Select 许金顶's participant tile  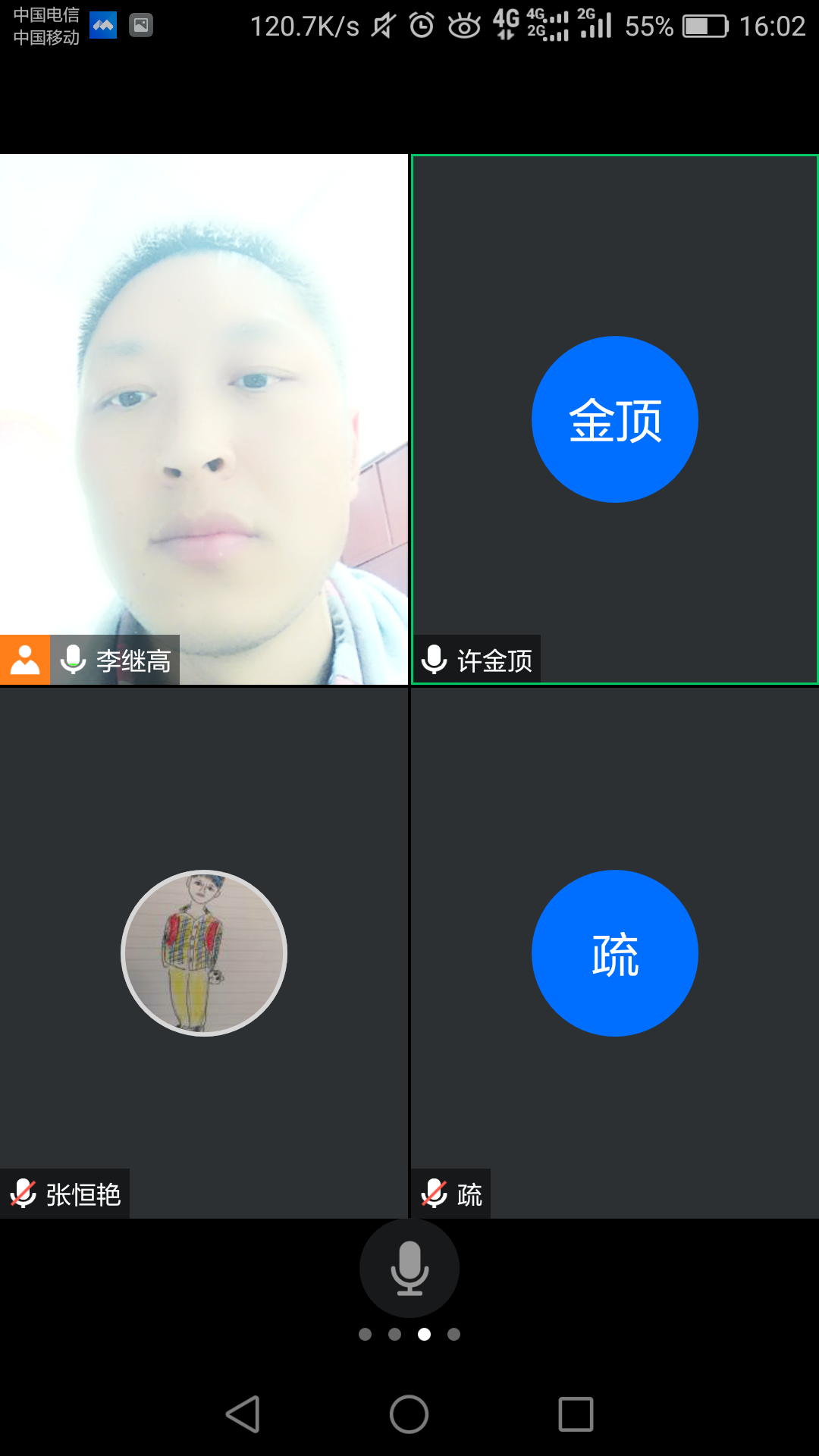tap(614, 419)
